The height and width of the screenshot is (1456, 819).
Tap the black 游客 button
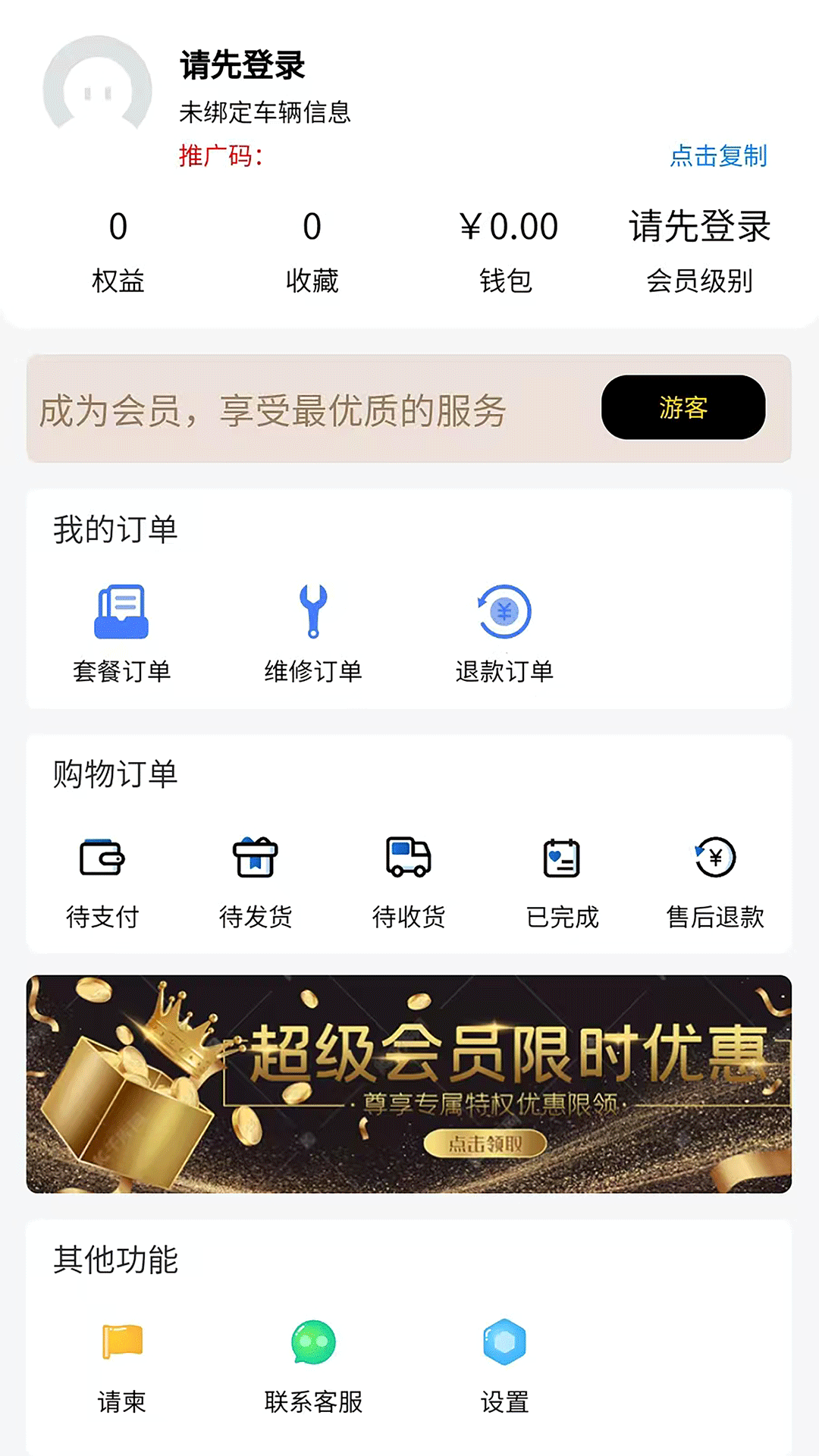coord(682,407)
